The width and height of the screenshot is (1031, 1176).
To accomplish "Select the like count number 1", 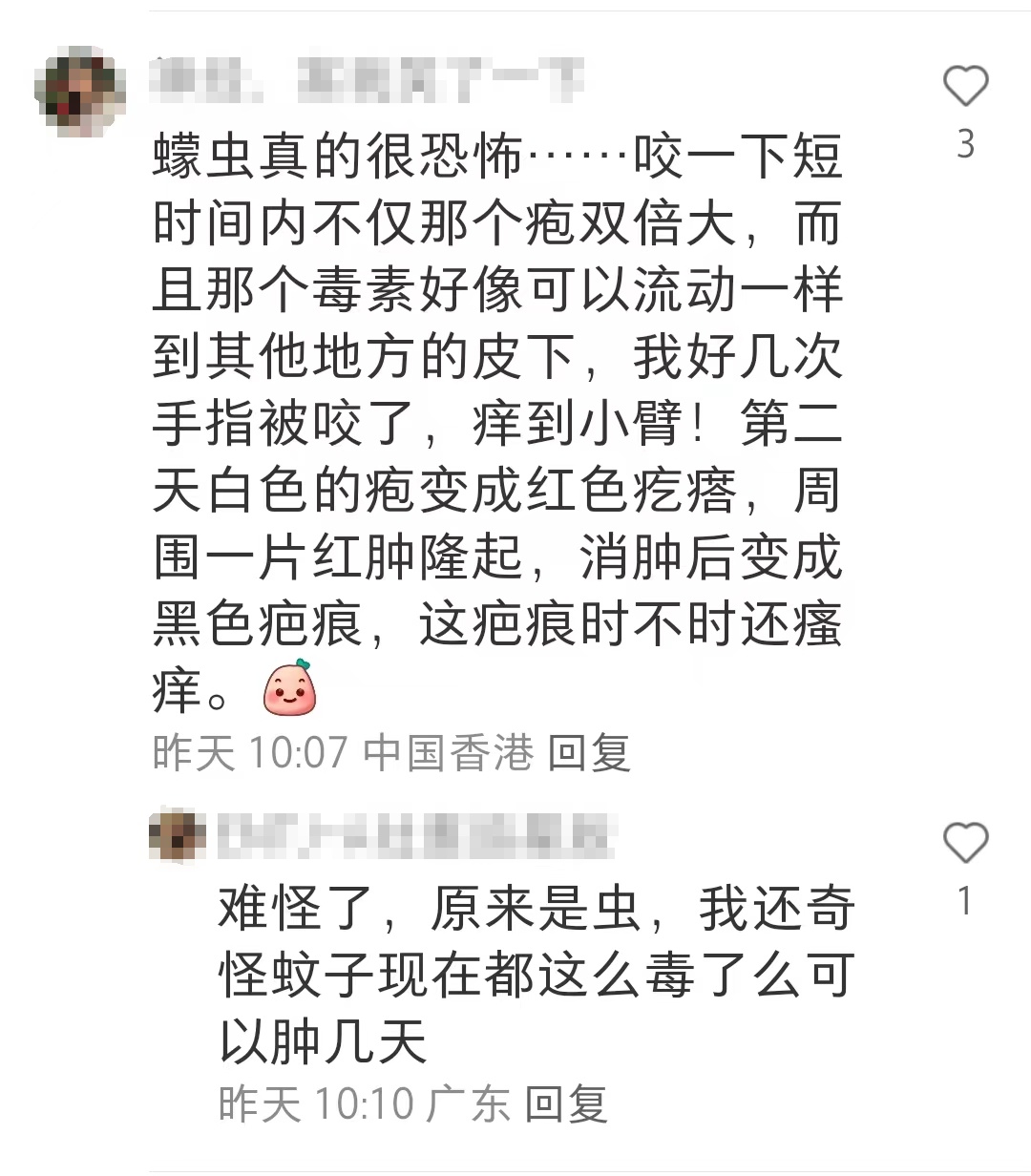I will click(x=964, y=900).
